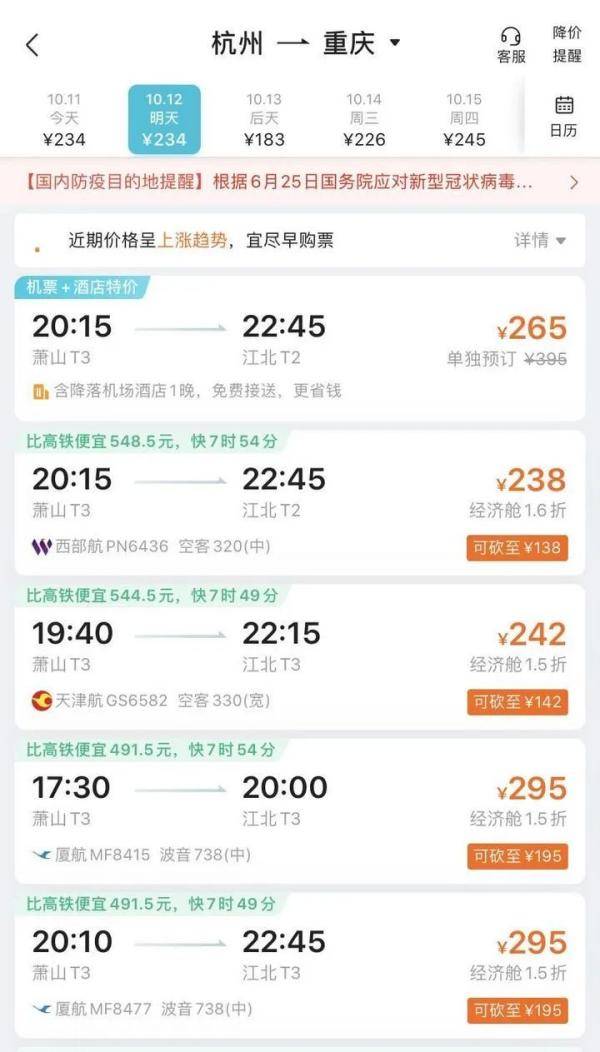The image size is (600, 1052).
Task: Open the 机票+酒店特价 ¥265 flight offer
Action: tap(300, 348)
